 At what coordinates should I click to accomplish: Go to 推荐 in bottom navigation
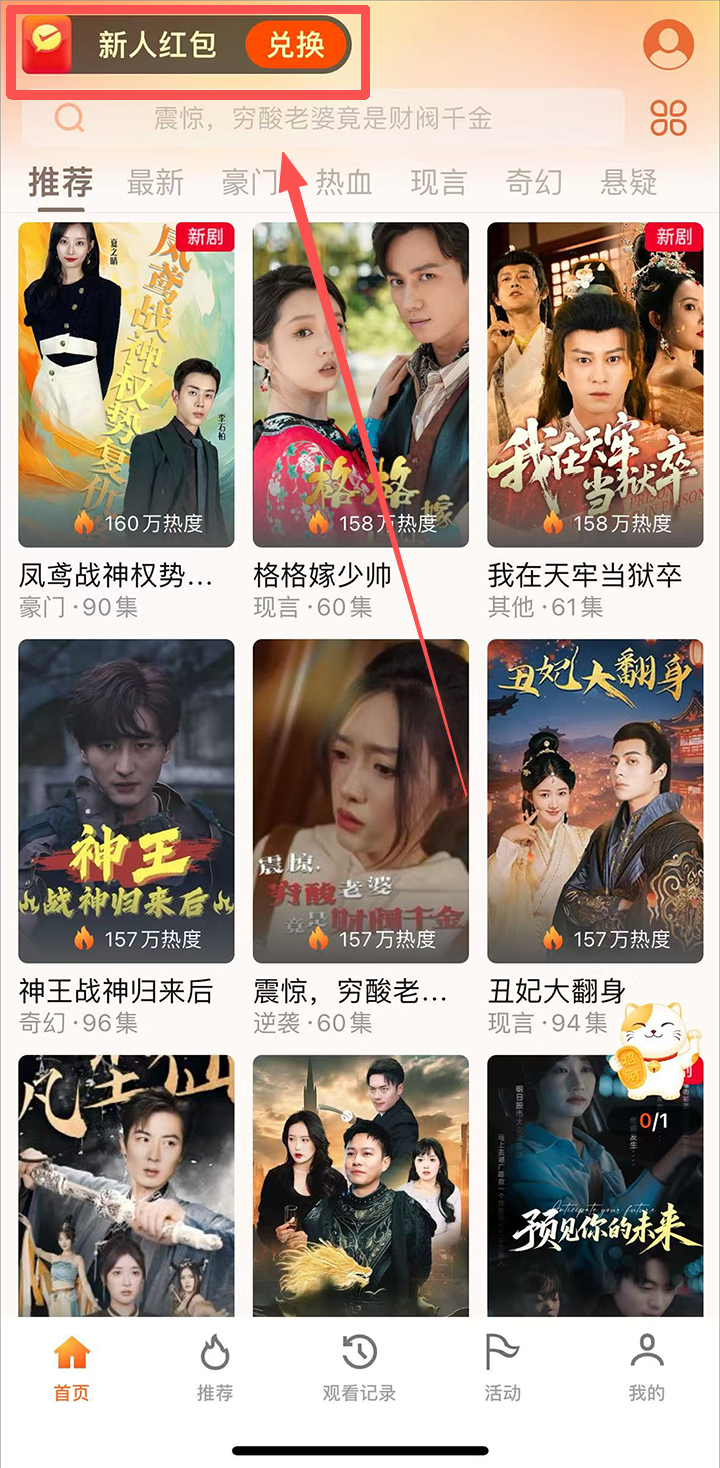coord(215,1367)
